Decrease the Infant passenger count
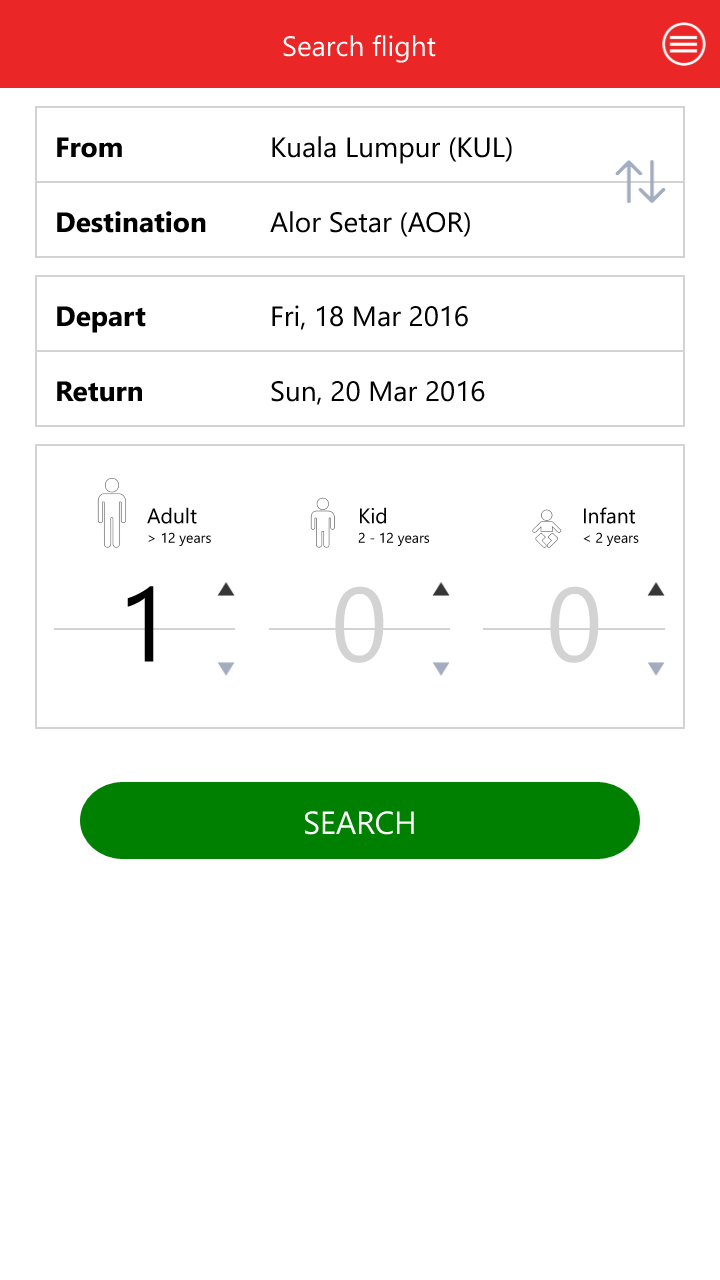Image resolution: width=720 pixels, height=1280 pixels. [656, 668]
